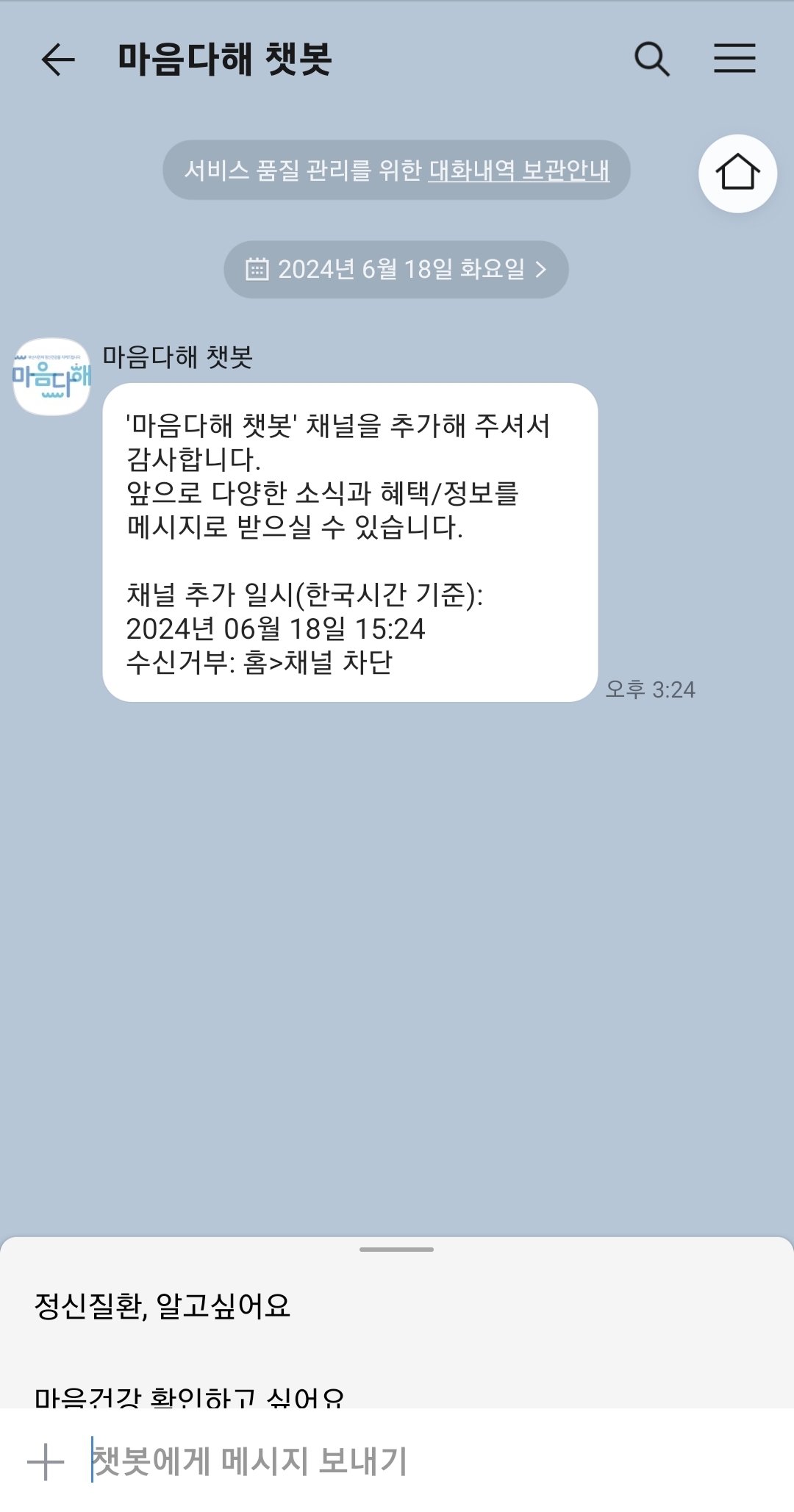The width and height of the screenshot is (794, 1512).
Task: Open the plus attachment menu
Action: pos(46,1461)
